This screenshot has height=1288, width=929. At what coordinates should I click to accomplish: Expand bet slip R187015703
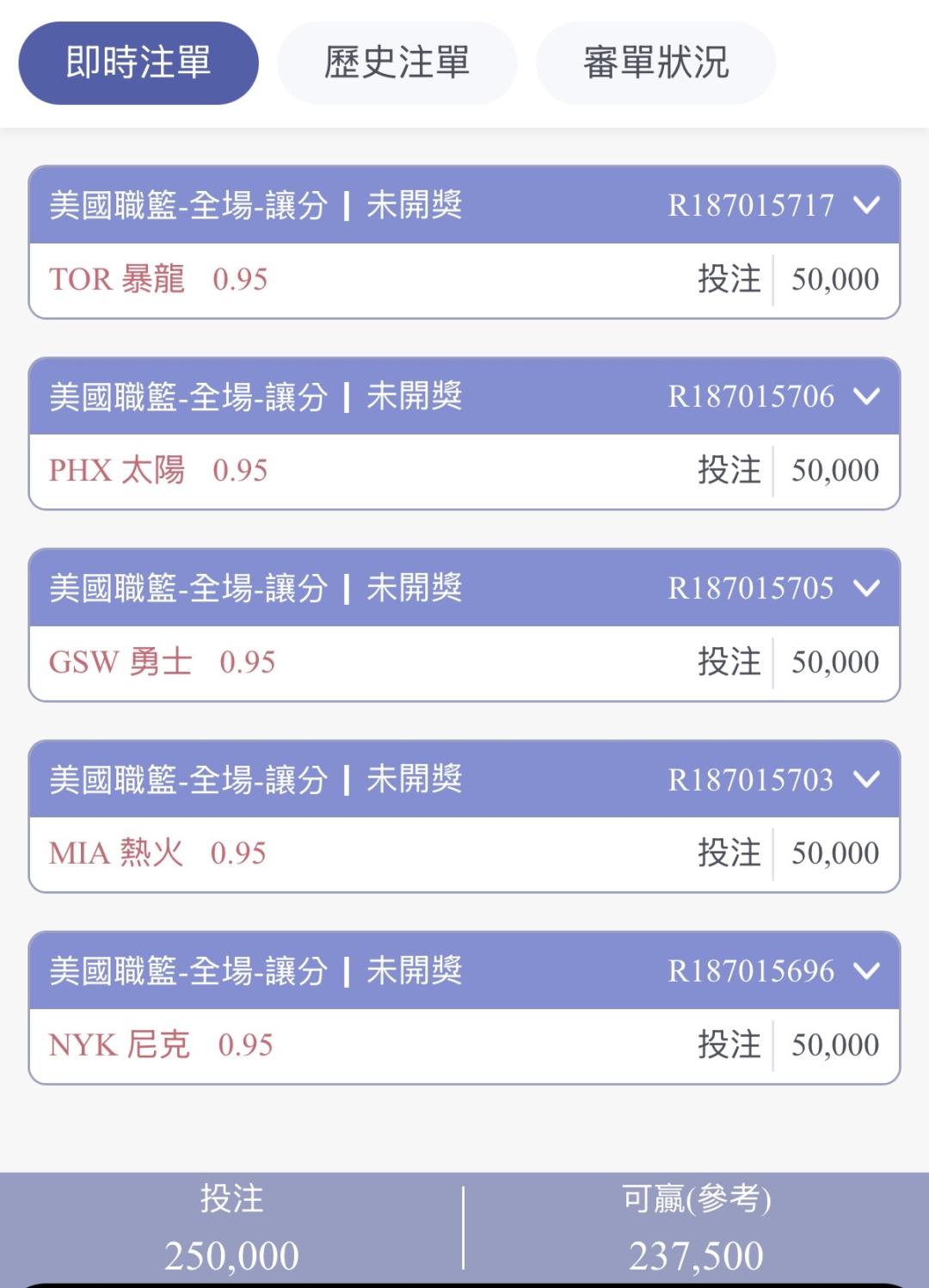tap(866, 780)
